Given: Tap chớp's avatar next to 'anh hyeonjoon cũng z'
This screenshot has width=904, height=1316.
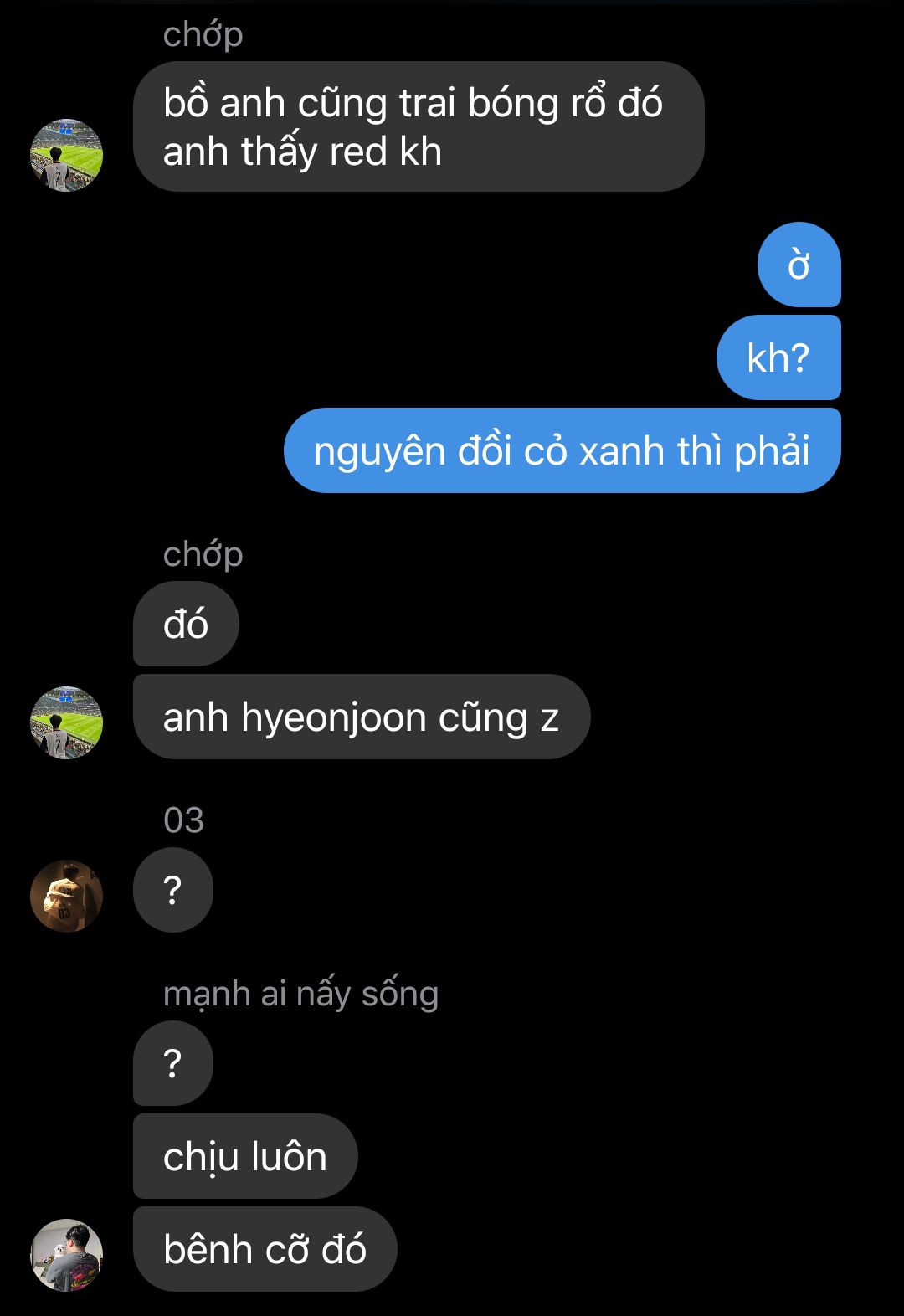Looking at the screenshot, I should [66, 722].
